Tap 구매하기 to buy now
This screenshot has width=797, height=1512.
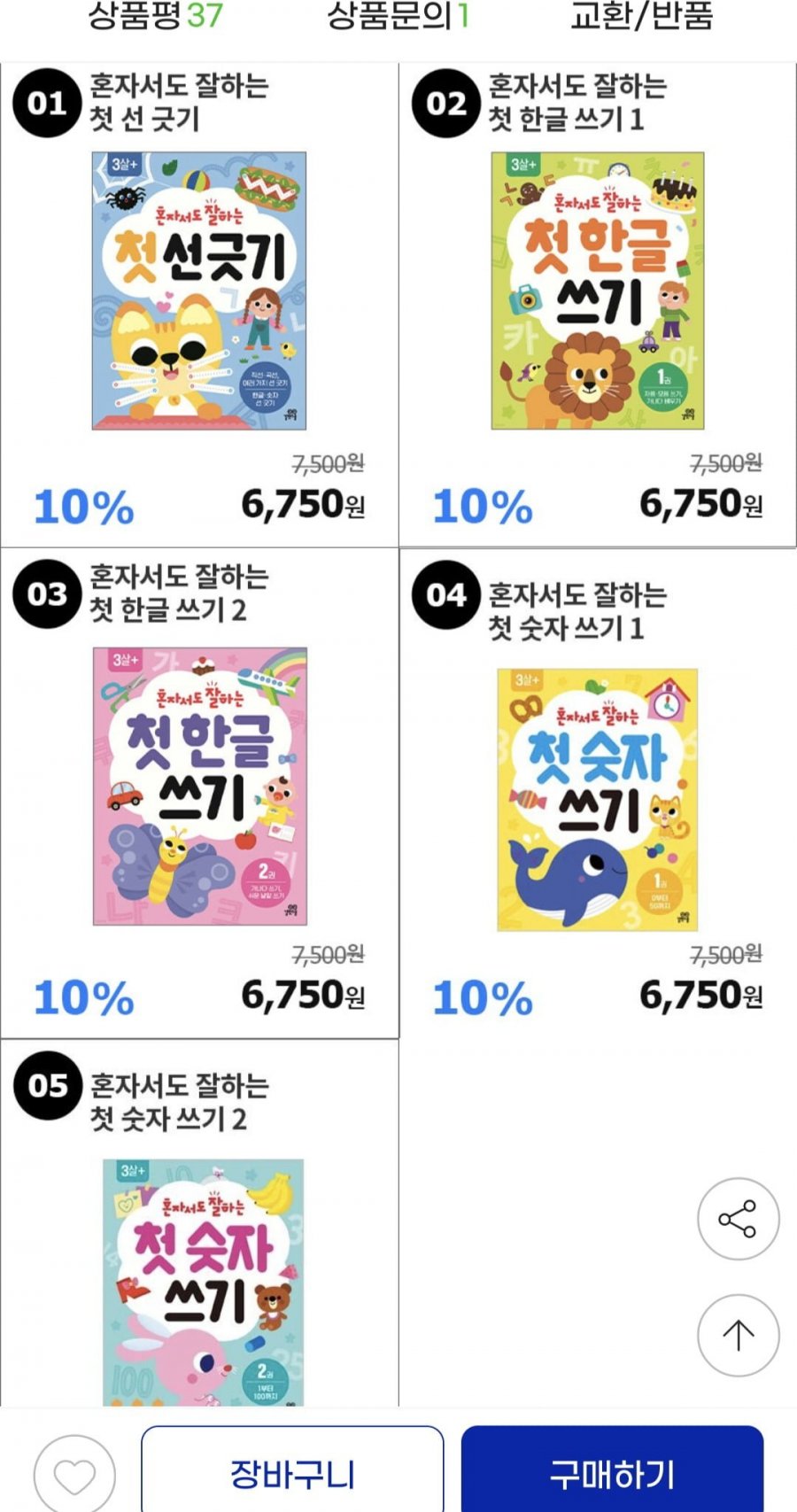coord(612,1474)
